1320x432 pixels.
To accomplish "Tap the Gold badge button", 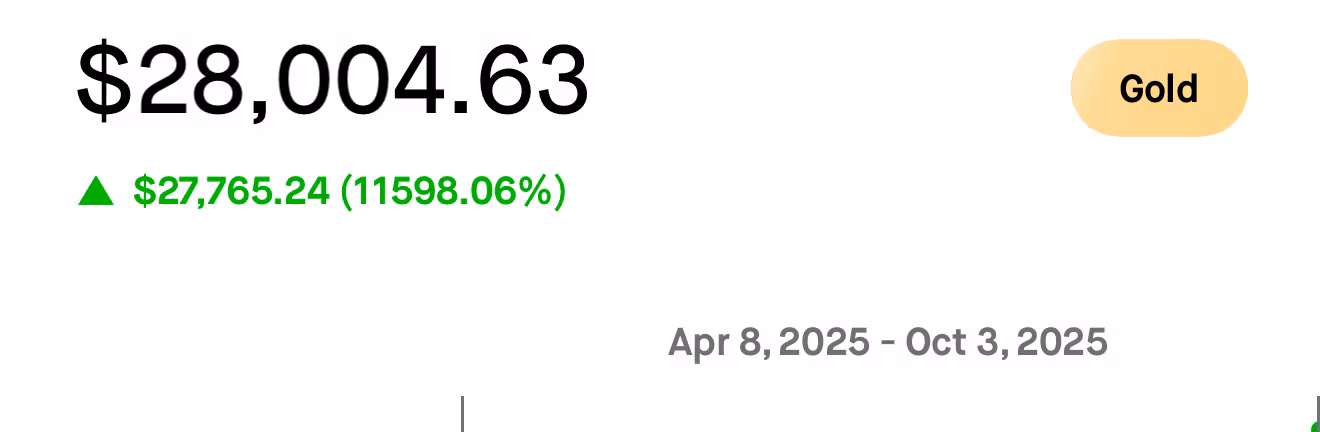I will point(1159,88).
